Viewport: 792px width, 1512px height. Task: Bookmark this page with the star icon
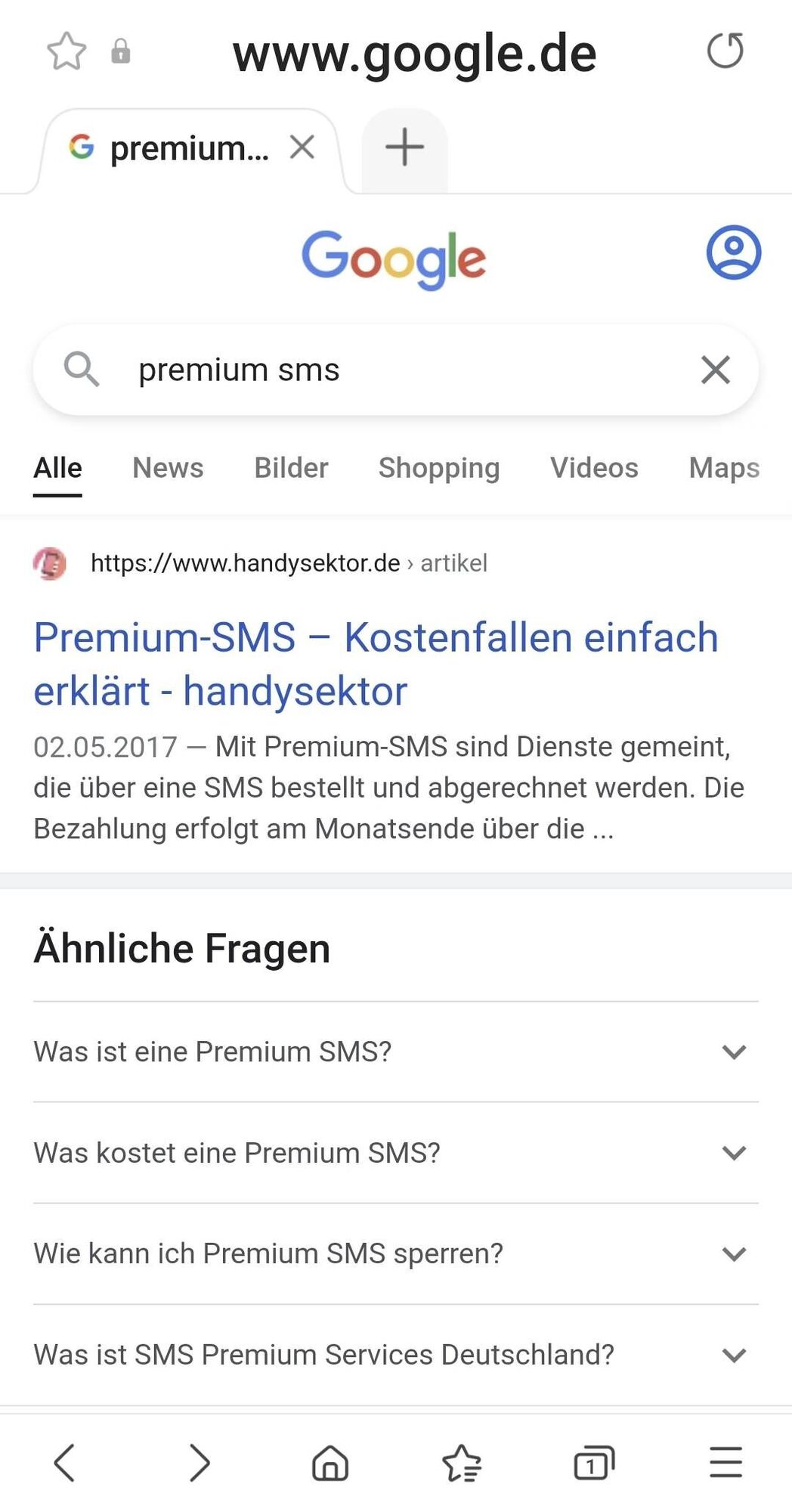[x=67, y=51]
